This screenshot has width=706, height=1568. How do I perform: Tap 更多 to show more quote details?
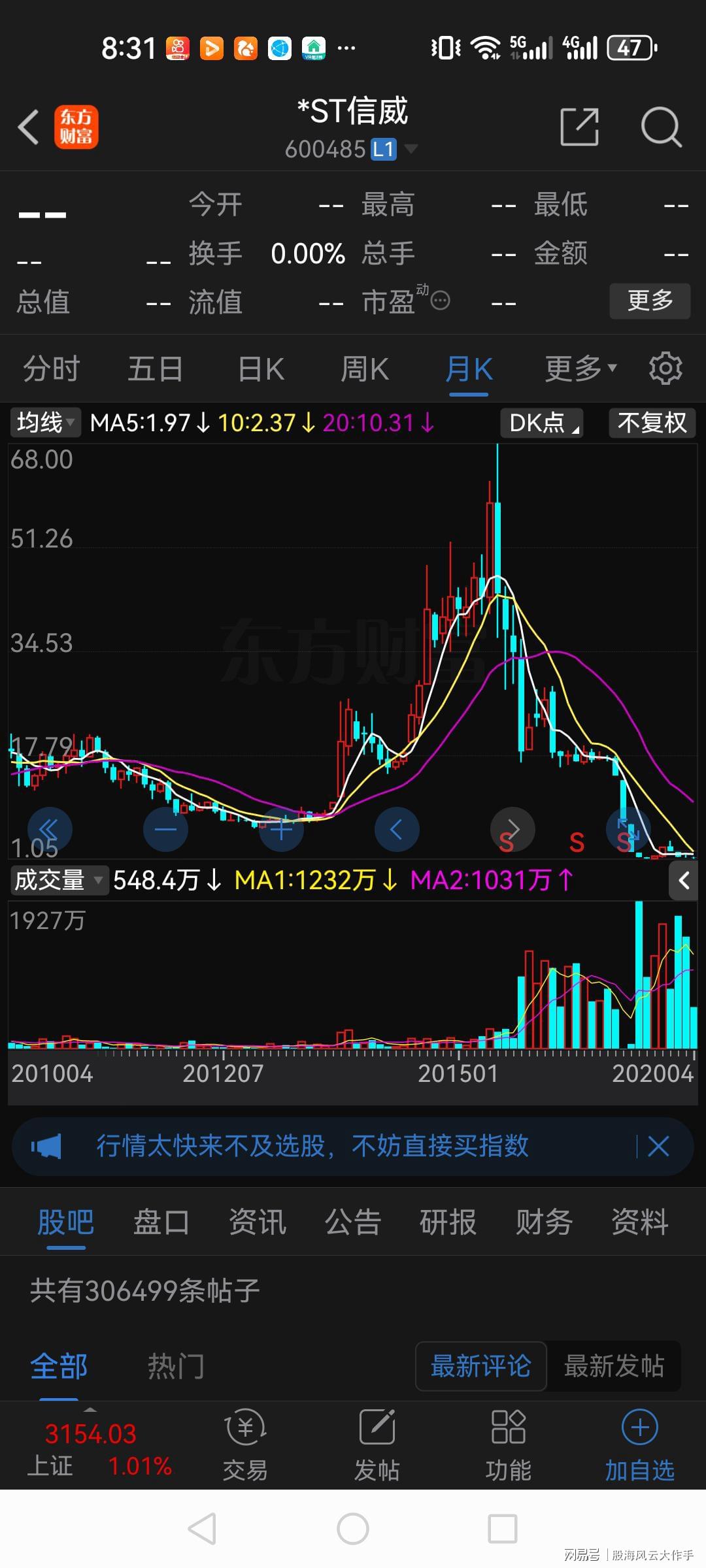click(649, 301)
